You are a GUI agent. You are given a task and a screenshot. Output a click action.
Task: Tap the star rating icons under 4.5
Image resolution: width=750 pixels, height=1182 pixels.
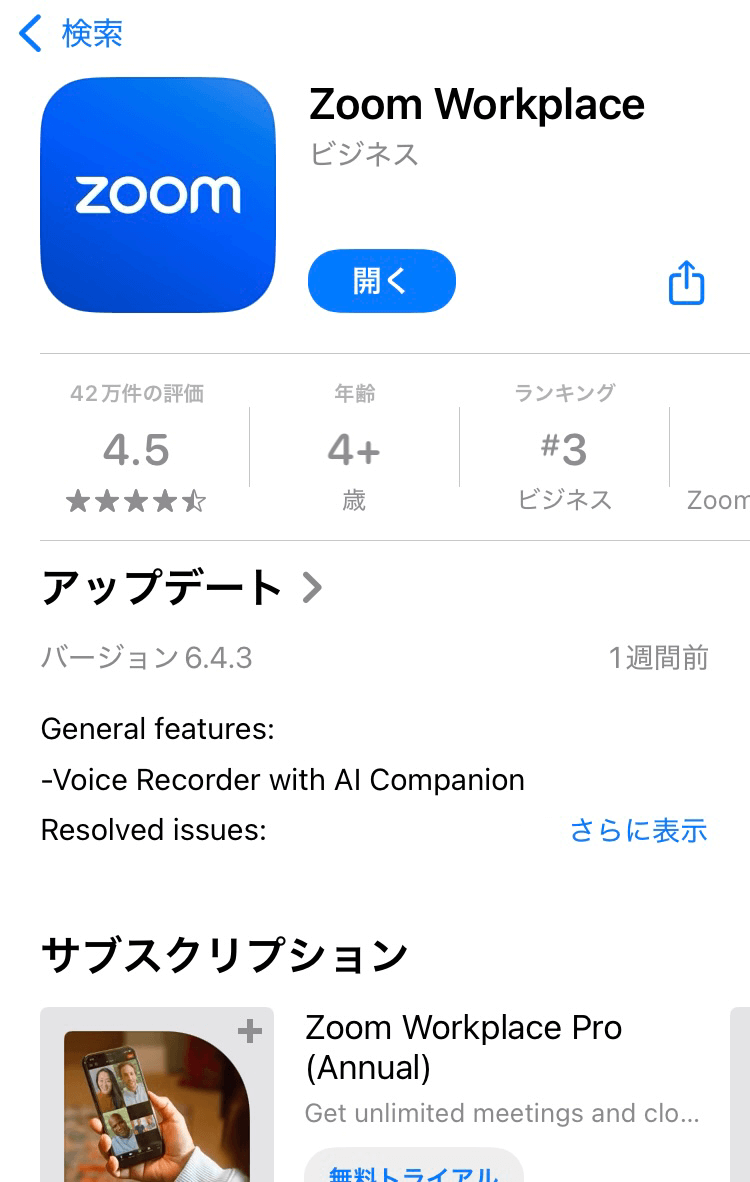pos(135,500)
